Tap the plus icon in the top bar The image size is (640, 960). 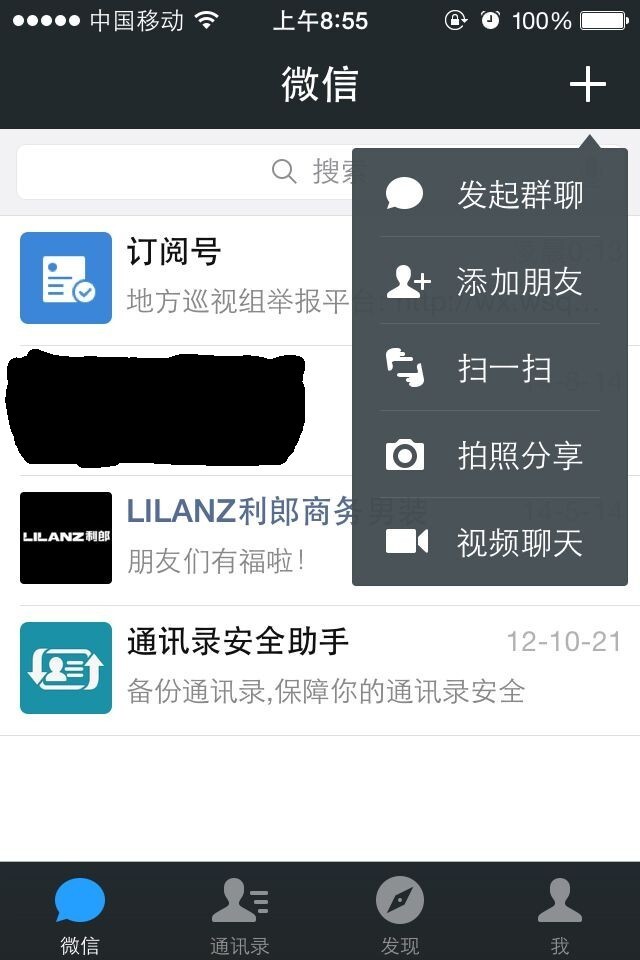pos(588,84)
